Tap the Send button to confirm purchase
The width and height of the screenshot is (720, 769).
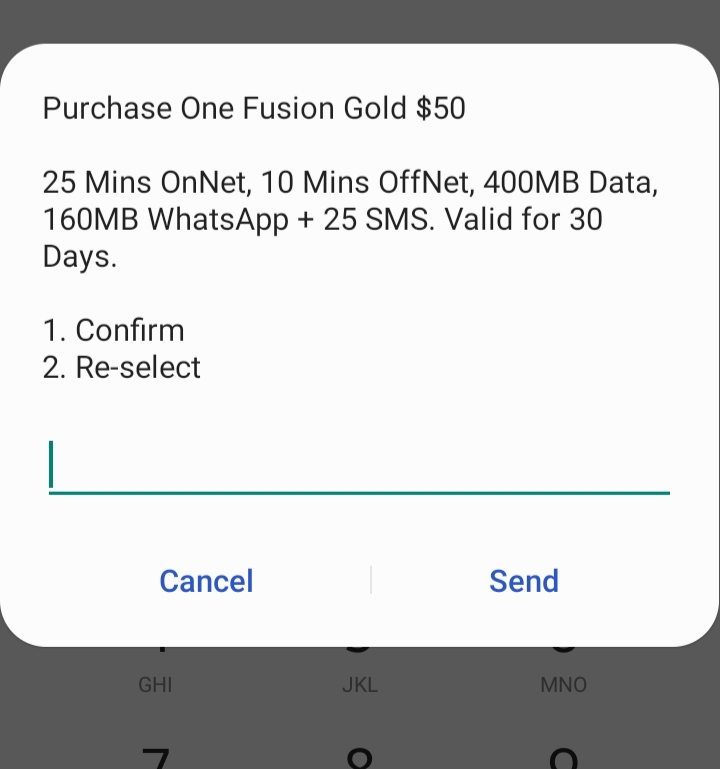point(523,581)
